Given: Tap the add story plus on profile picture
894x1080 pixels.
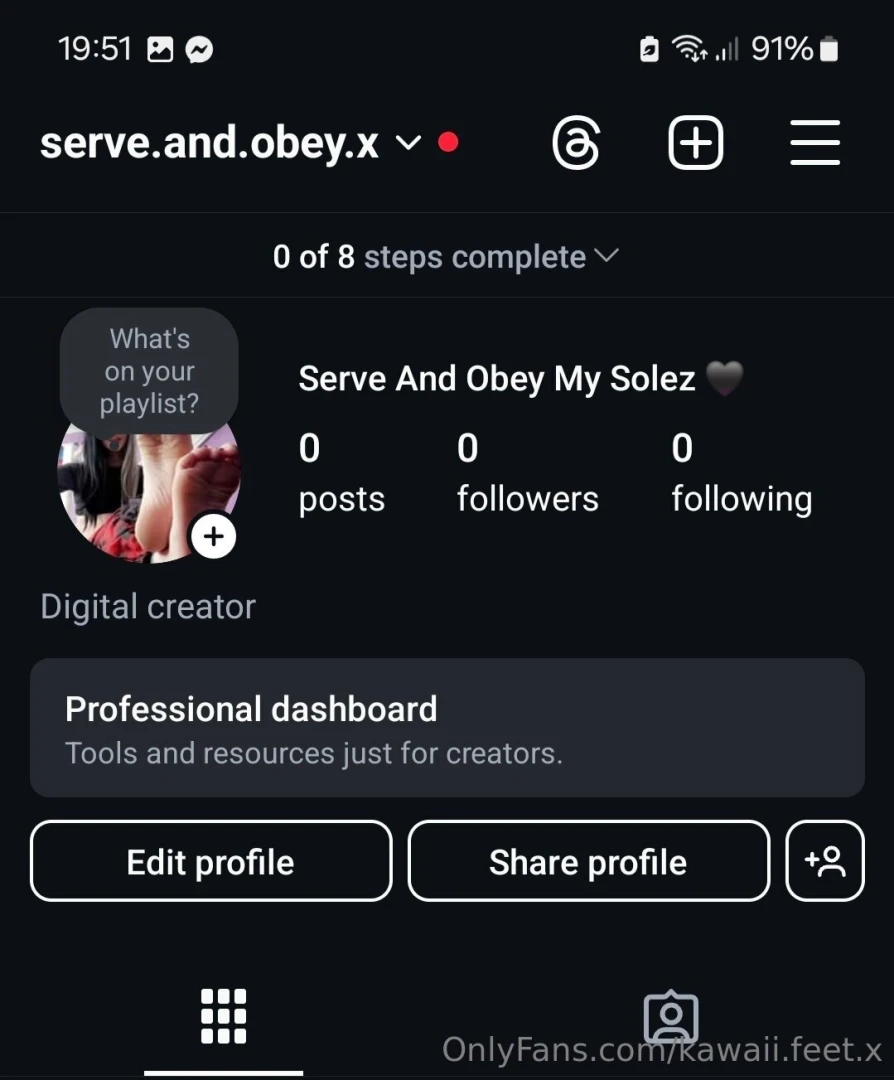Looking at the screenshot, I should (x=213, y=536).
